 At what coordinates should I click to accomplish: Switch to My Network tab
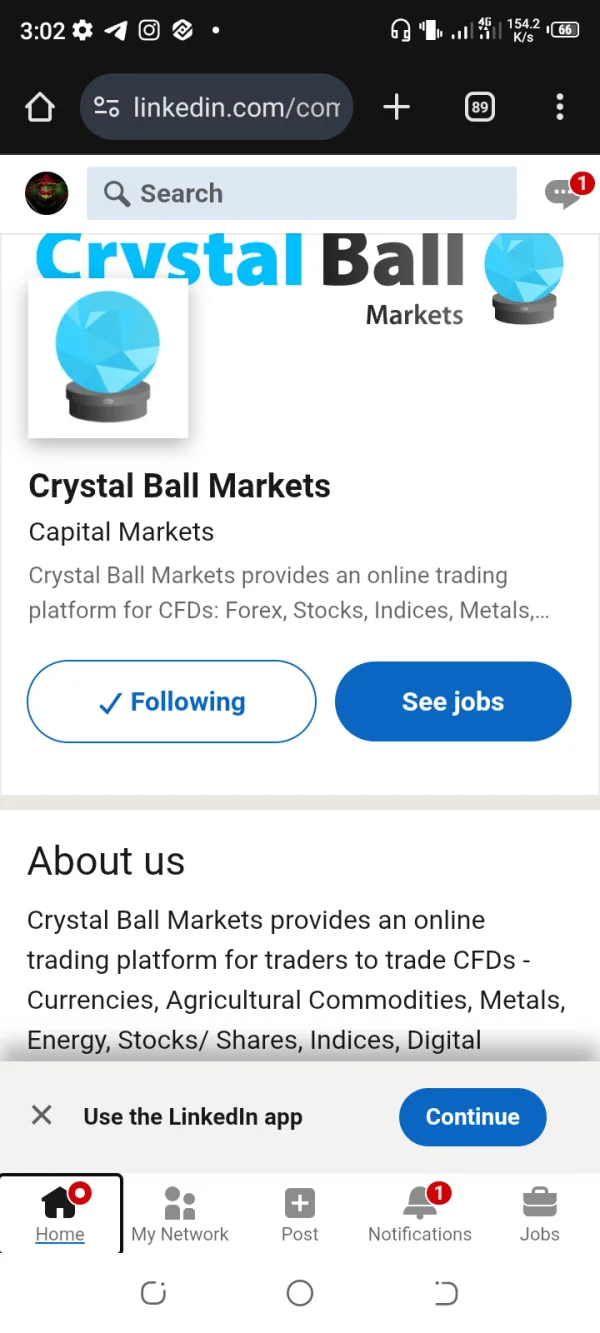[x=180, y=1213]
